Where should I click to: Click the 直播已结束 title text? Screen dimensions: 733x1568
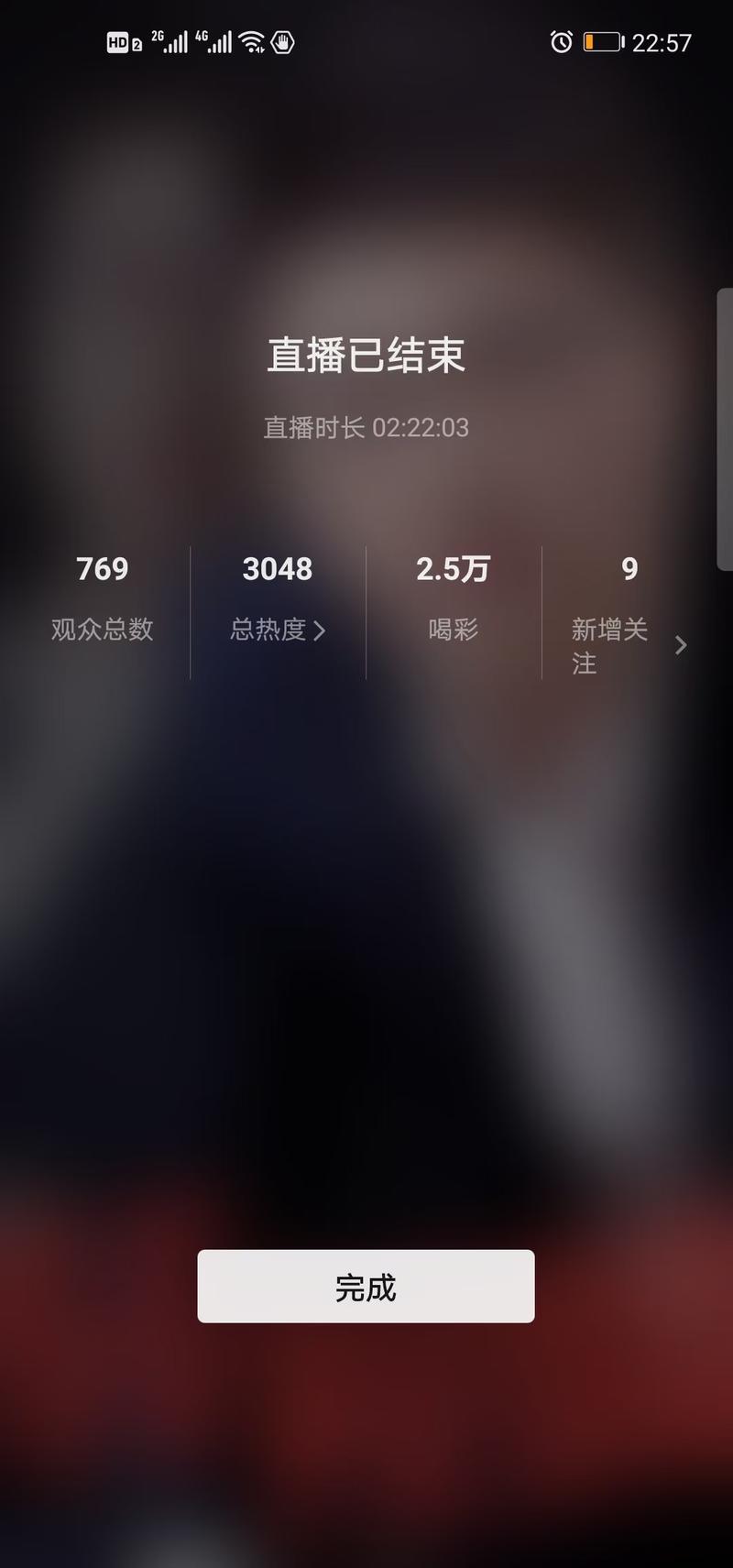pos(366,356)
